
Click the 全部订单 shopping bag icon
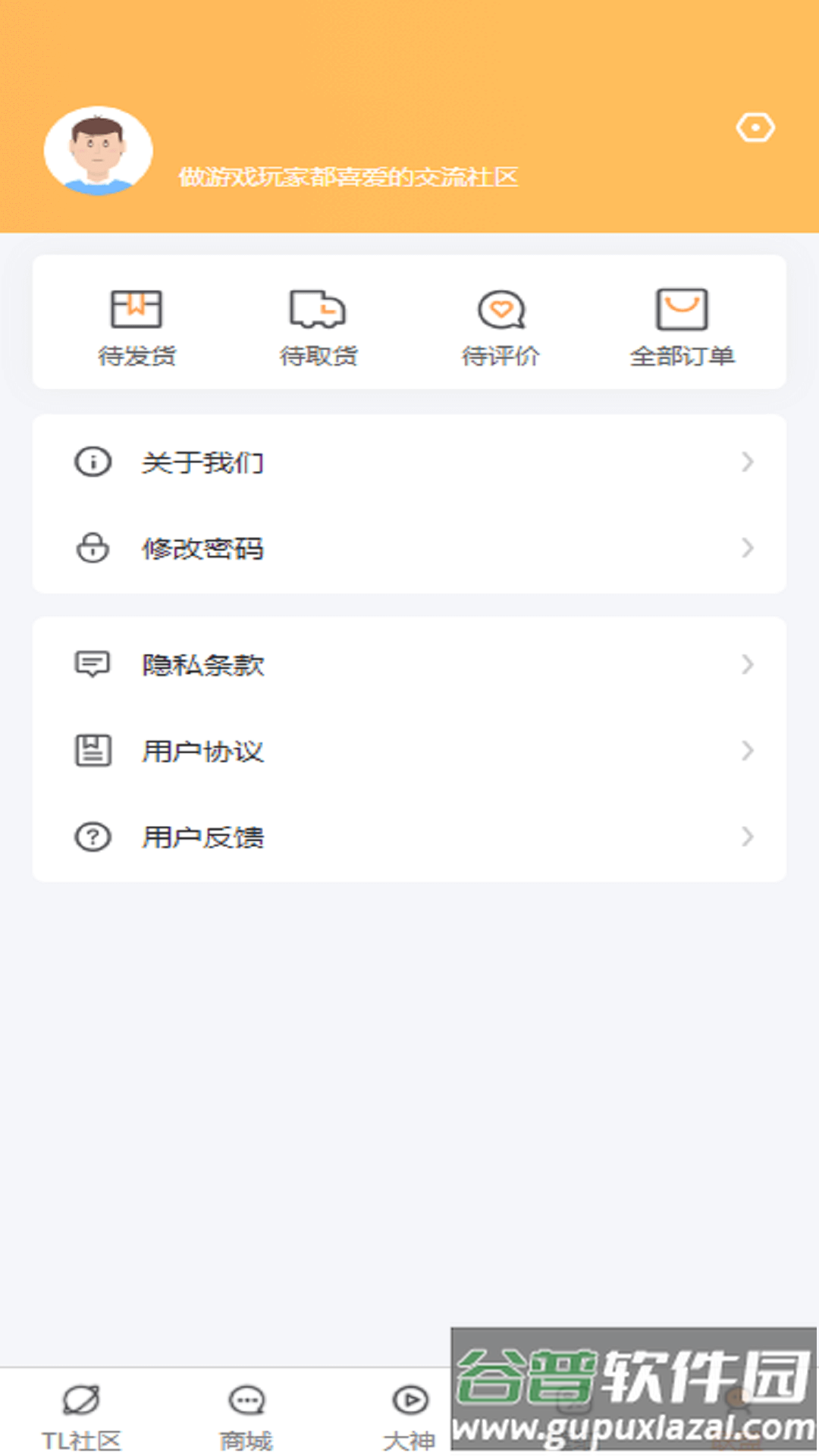click(682, 308)
